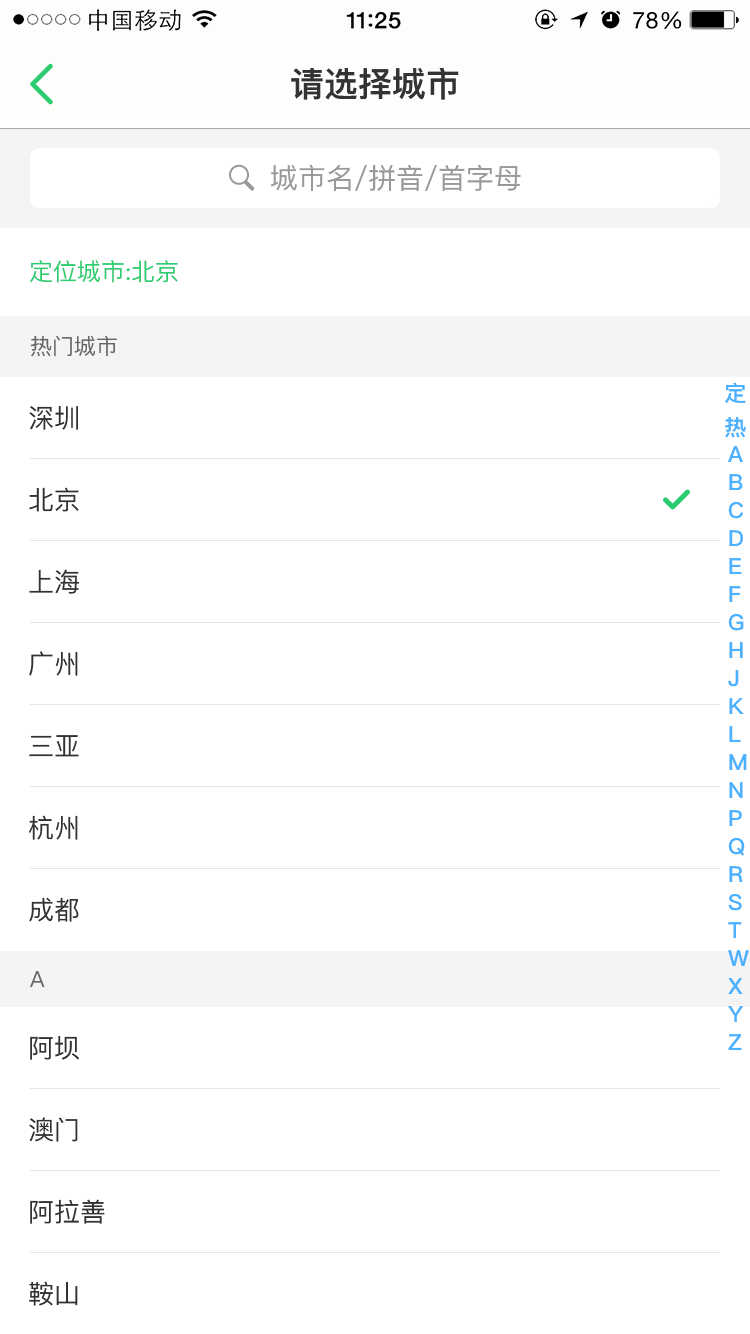The image size is (750, 1334).
Task: Select located city 北京 at top
Action: 104,272
